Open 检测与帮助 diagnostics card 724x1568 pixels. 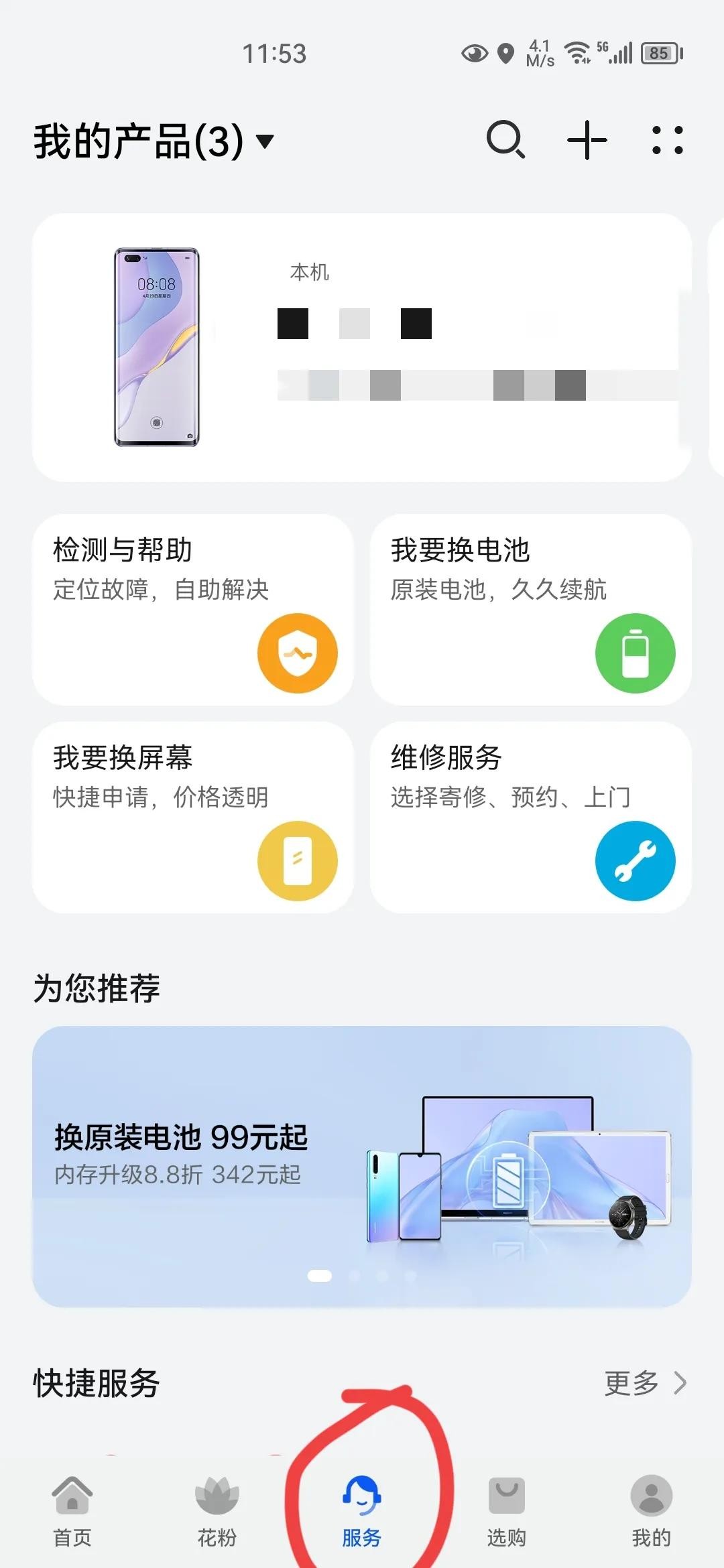193,609
